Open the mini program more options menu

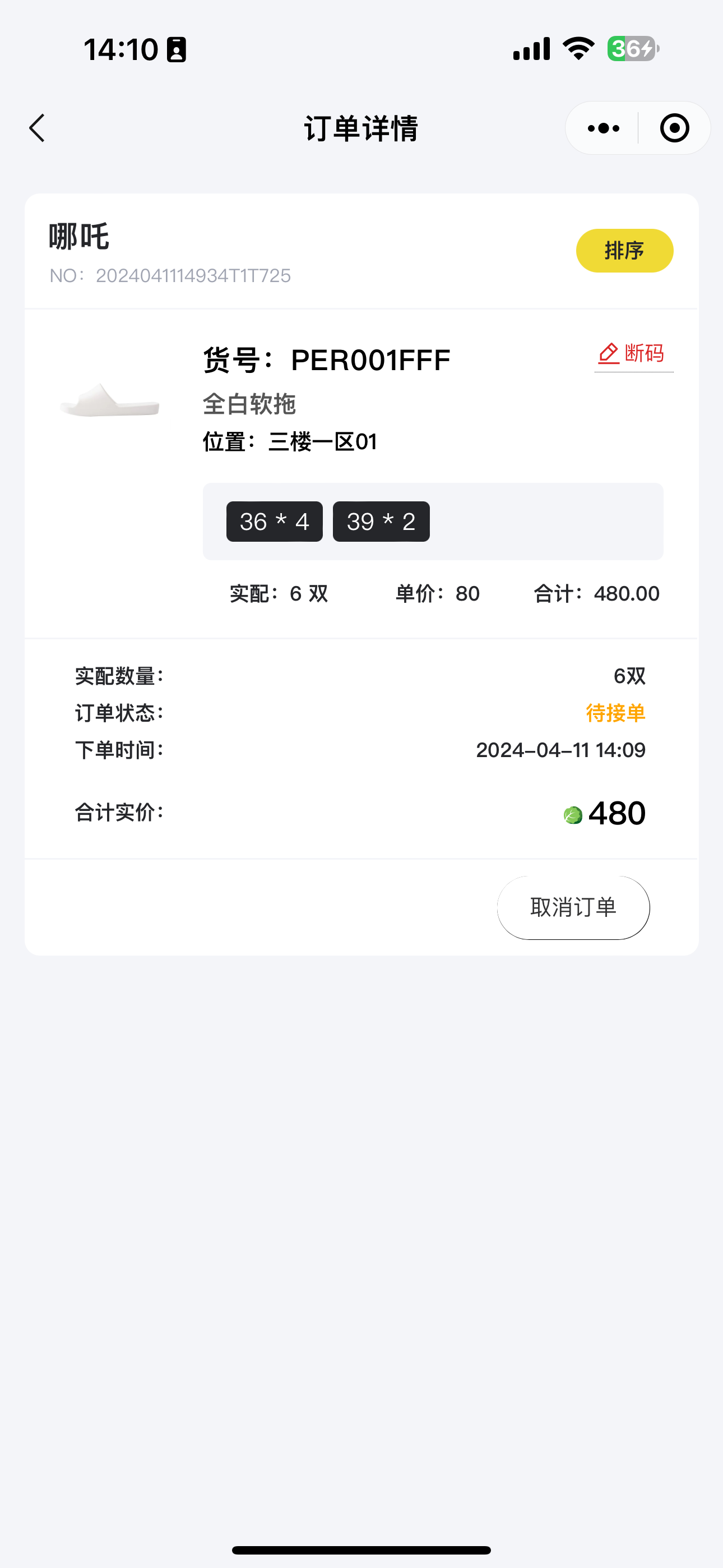(x=603, y=128)
